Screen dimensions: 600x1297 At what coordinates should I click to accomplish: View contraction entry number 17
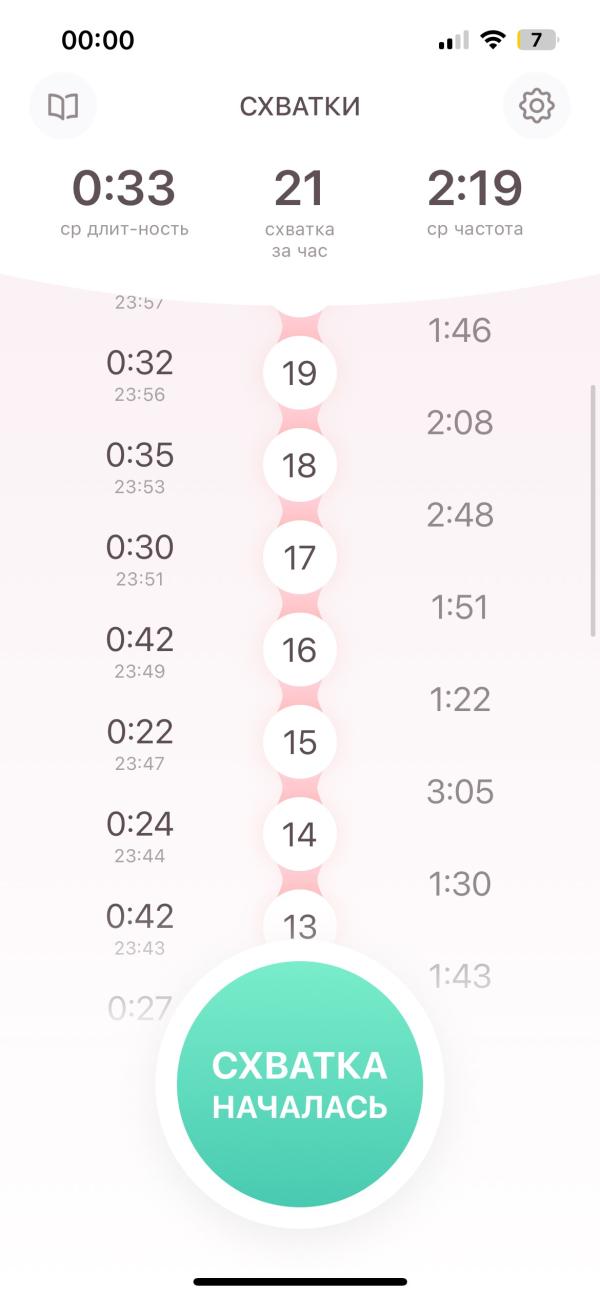(x=299, y=558)
